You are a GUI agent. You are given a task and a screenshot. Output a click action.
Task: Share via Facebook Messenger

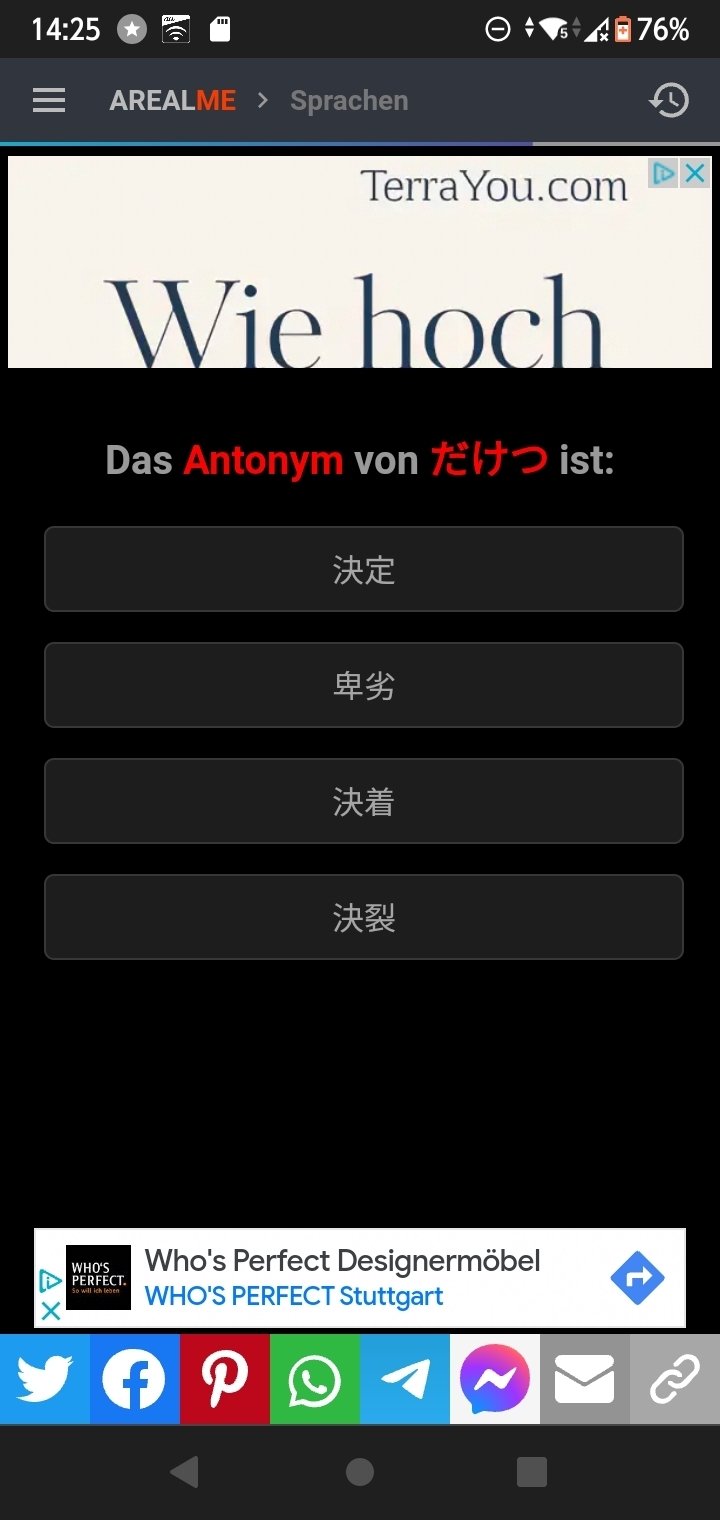[494, 1380]
